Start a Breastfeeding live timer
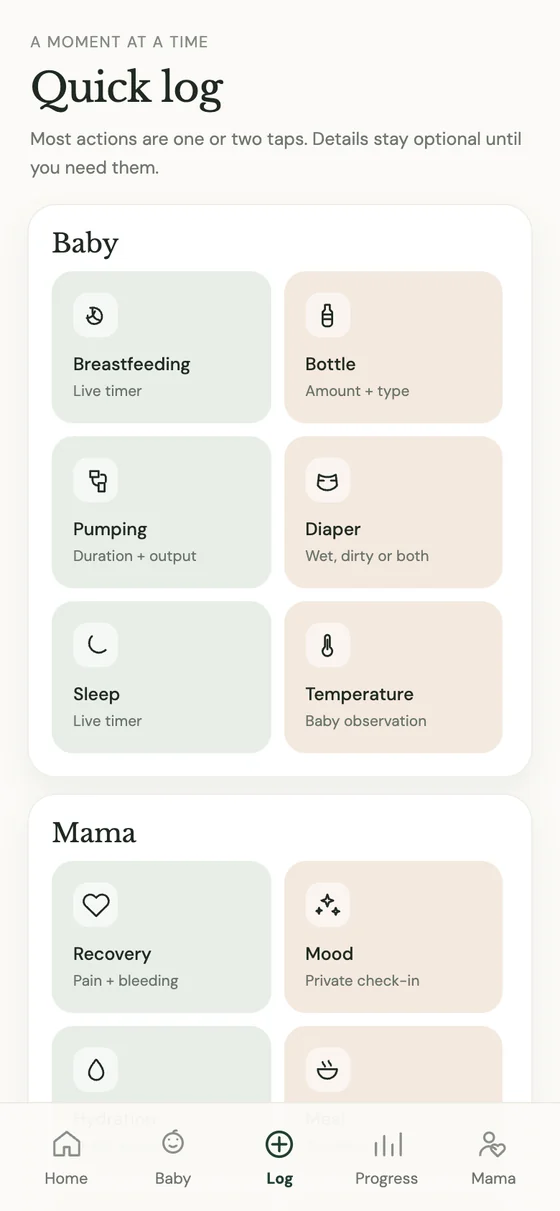The width and height of the screenshot is (560, 1211). click(x=161, y=347)
